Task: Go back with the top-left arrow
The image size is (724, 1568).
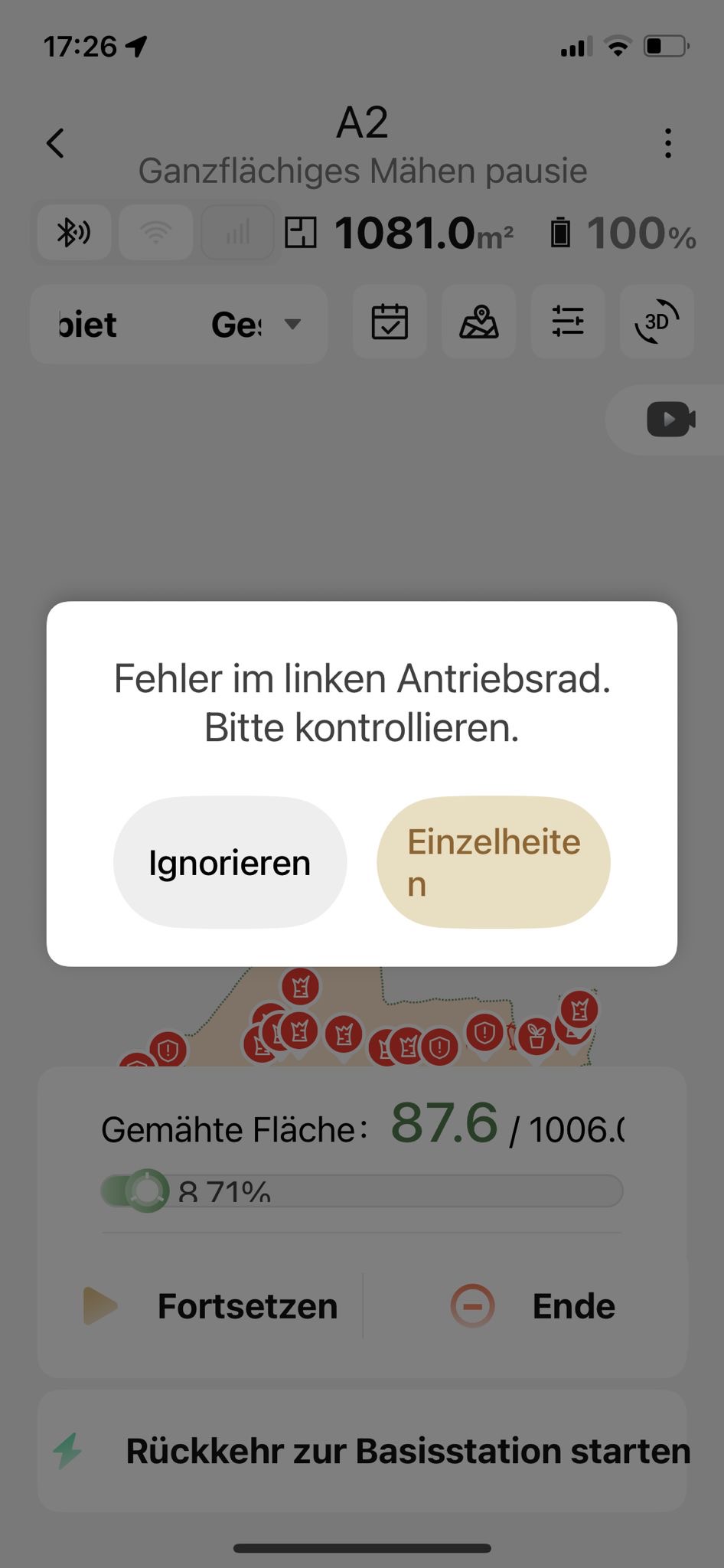Action: click(56, 143)
